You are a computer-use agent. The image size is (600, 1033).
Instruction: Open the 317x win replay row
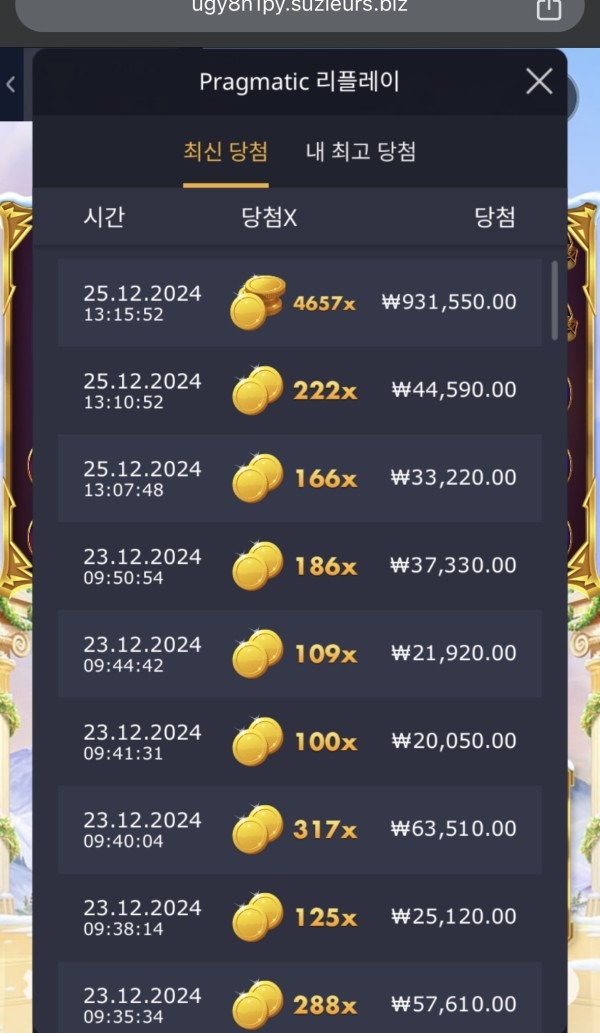click(x=300, y=829)
